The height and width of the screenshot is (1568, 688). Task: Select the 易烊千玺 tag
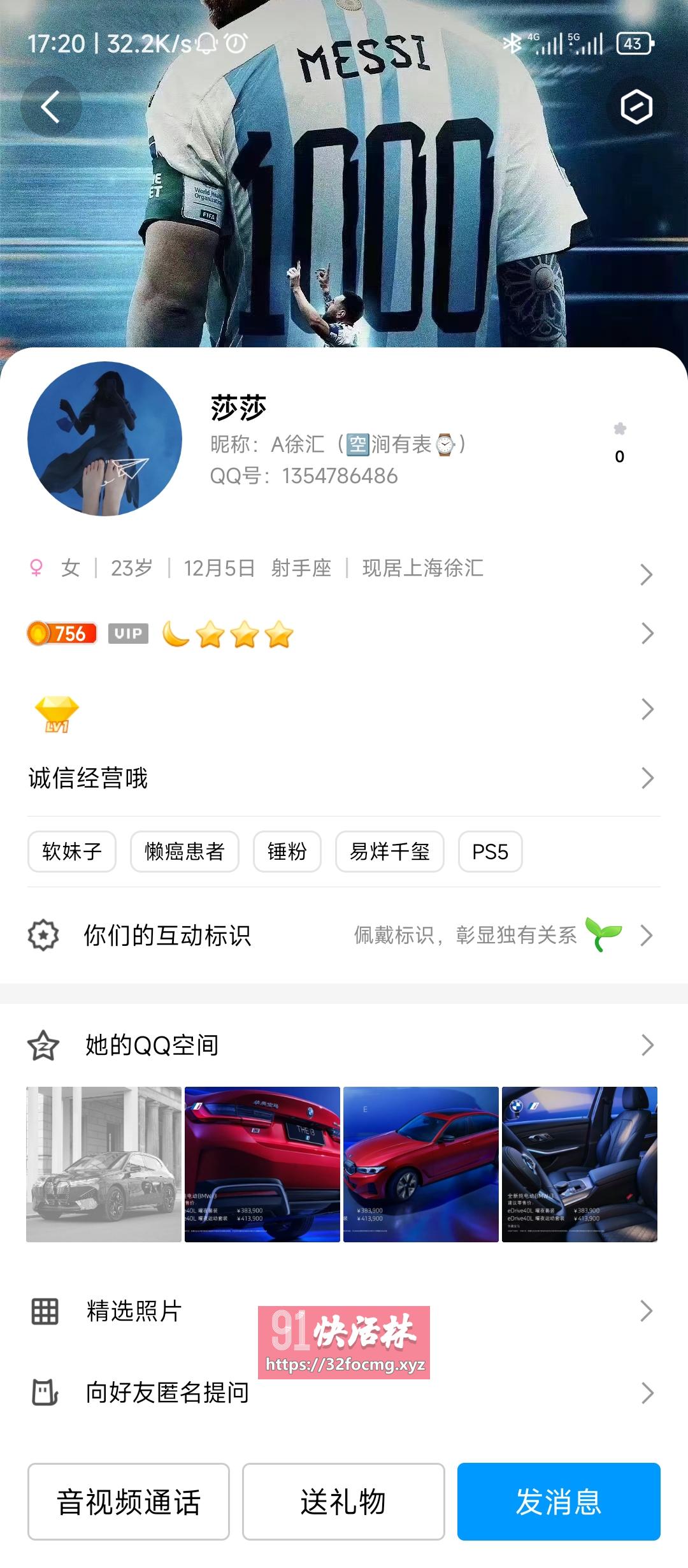point(390,852)
